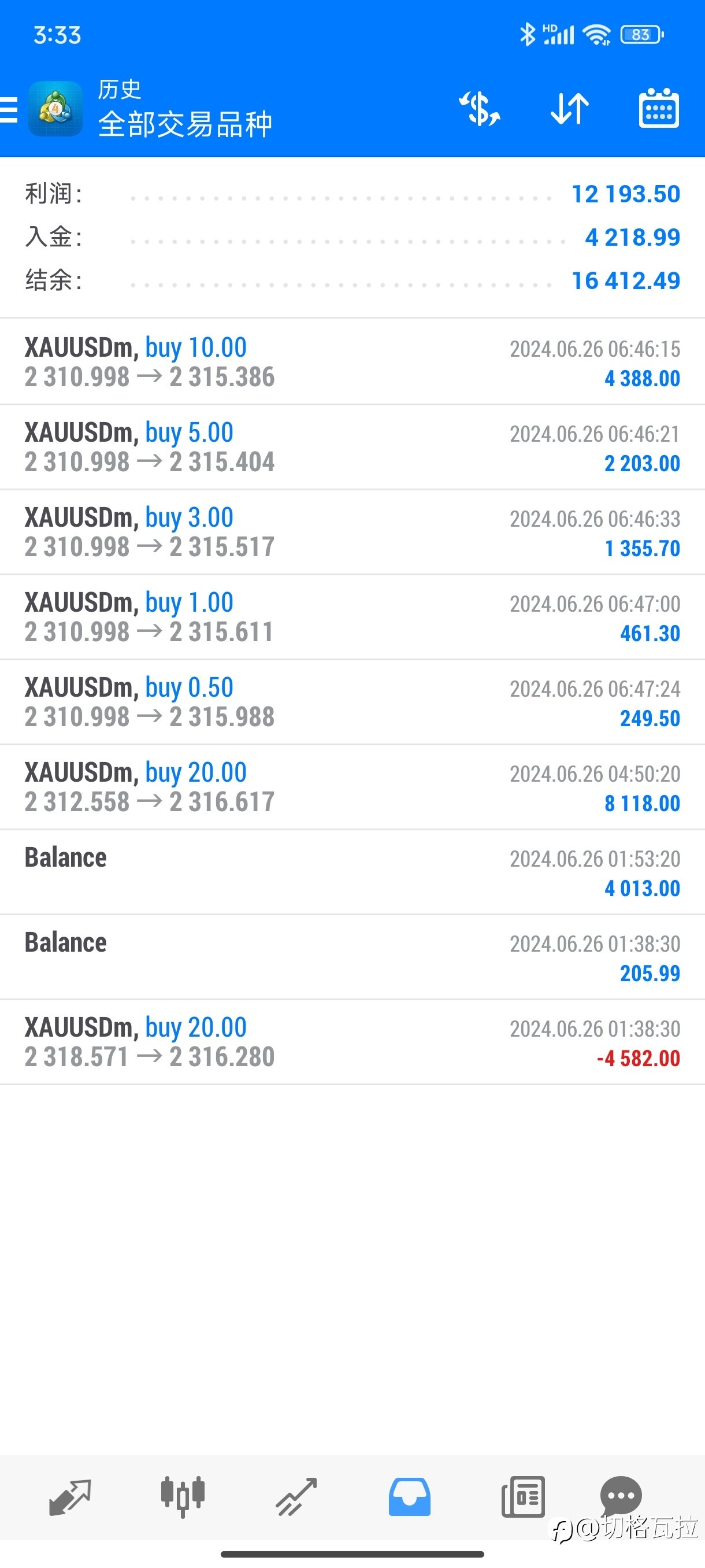The width and height of the screenshot is (705, 1568).
Task: Switch to the quotes tab with arrows
Action: (x=70, y=1497)
